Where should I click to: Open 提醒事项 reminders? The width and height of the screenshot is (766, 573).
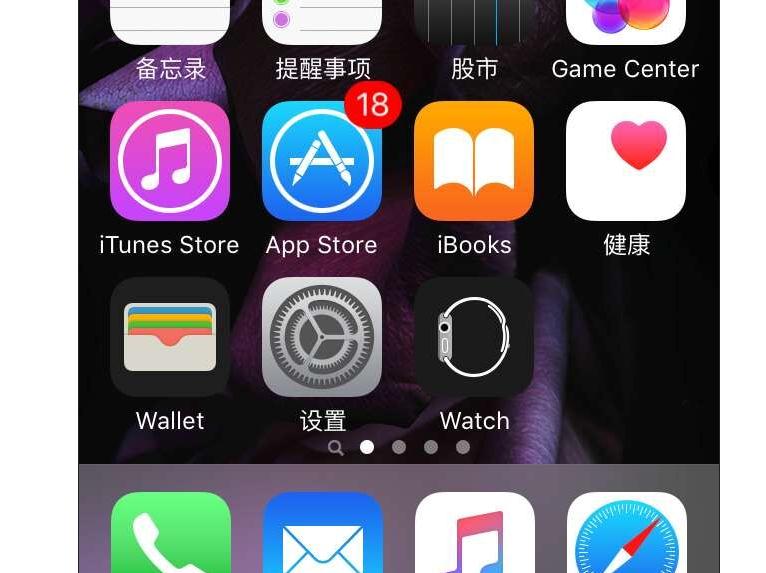pyautogui.click(x=321, y=22)
